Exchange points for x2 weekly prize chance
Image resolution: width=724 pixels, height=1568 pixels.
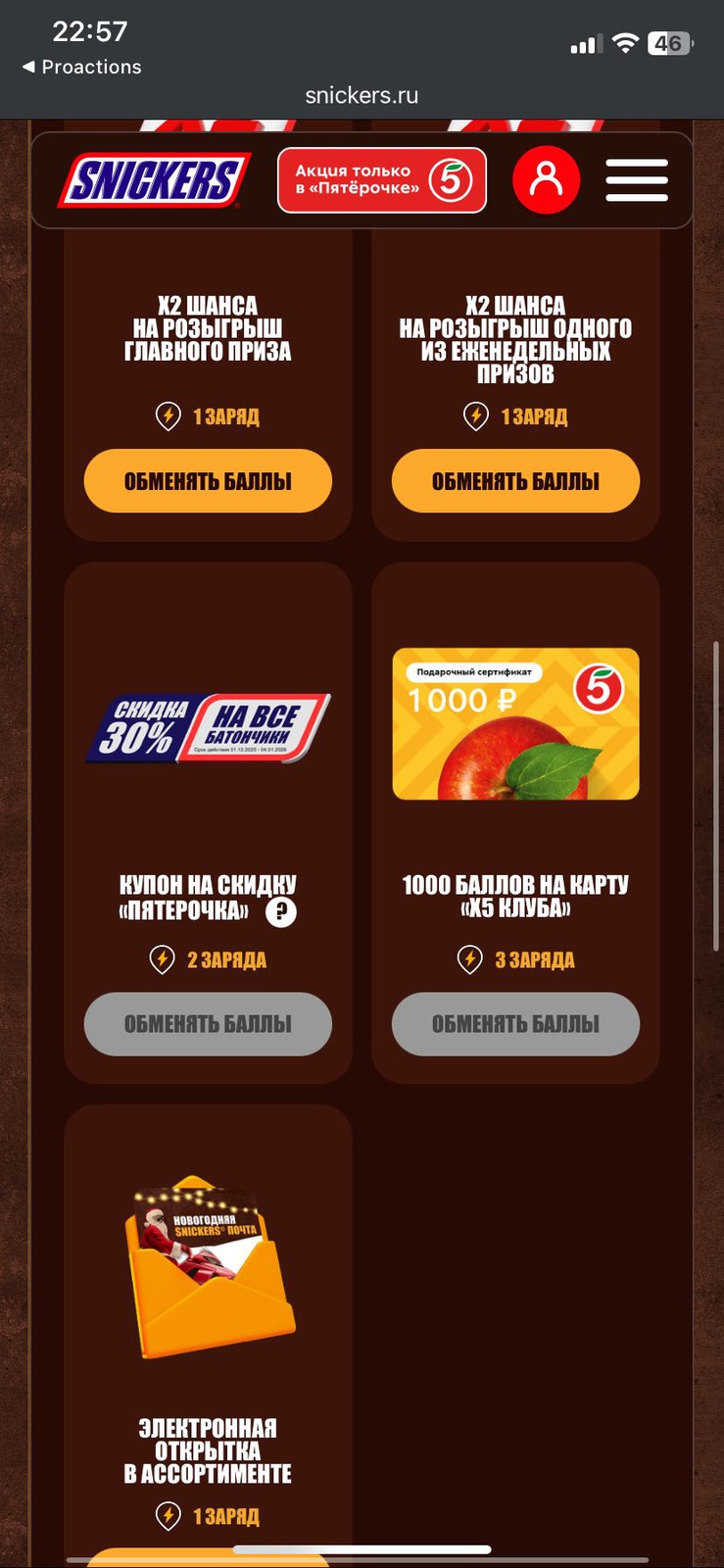click(515, 481)
